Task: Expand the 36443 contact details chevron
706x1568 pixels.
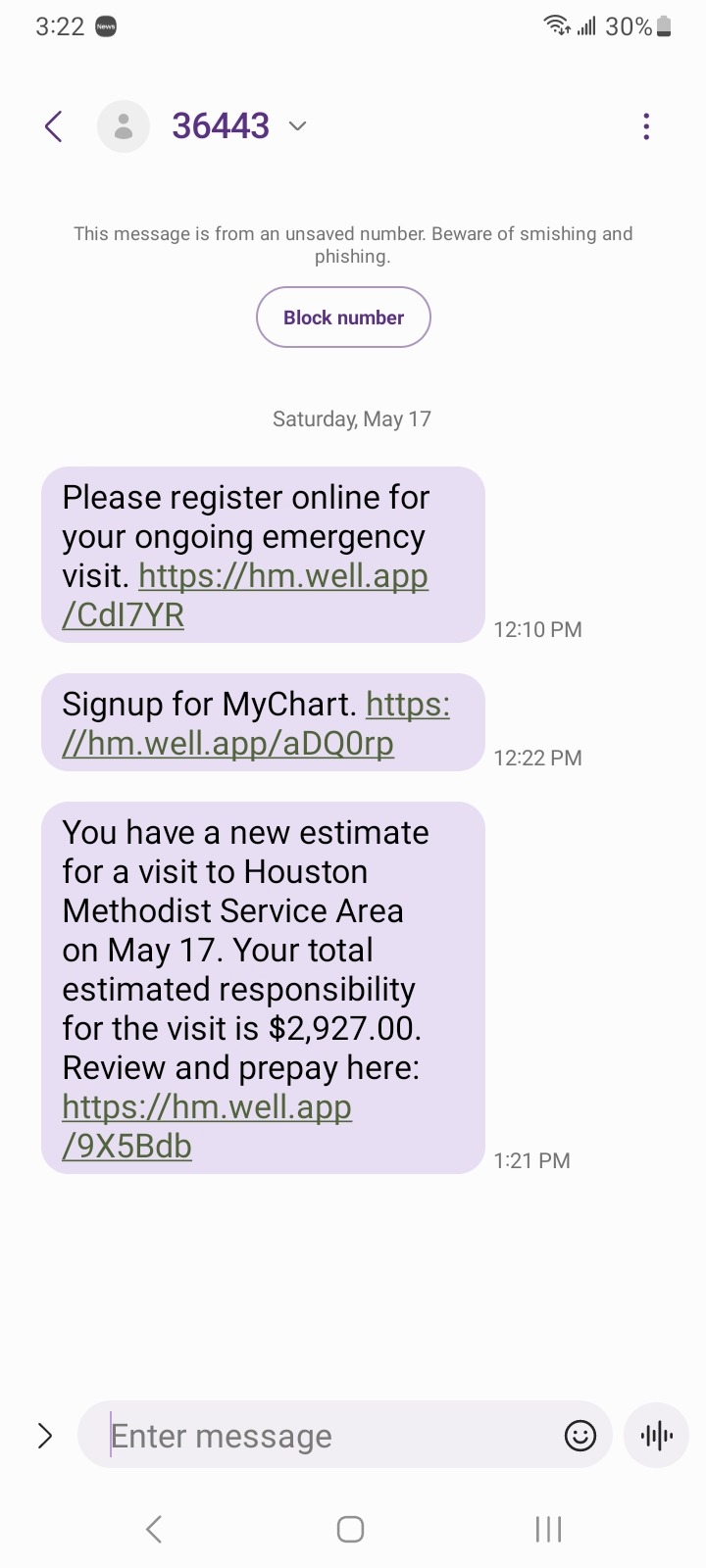Action: tap(298, 126)
